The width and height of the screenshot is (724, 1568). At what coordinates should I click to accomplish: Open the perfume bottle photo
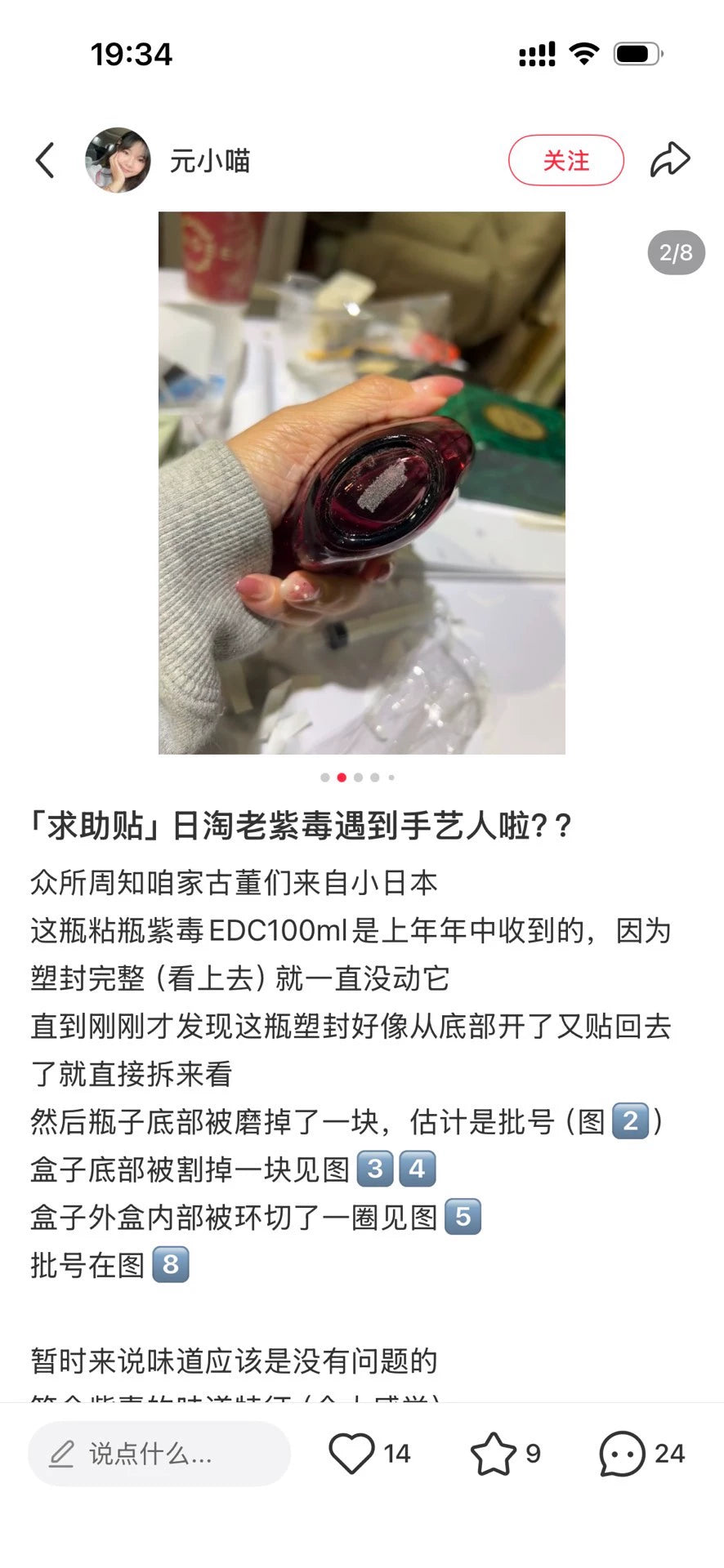point(362,483)
